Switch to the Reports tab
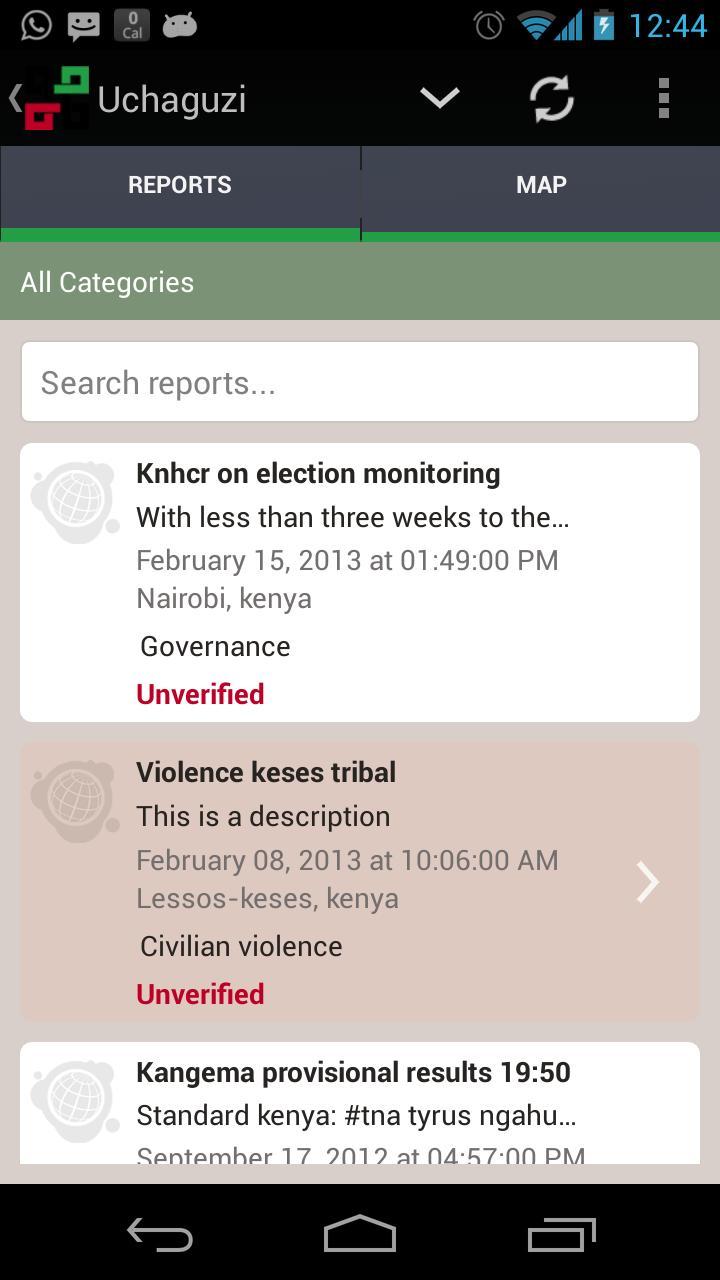 (180, 186)
